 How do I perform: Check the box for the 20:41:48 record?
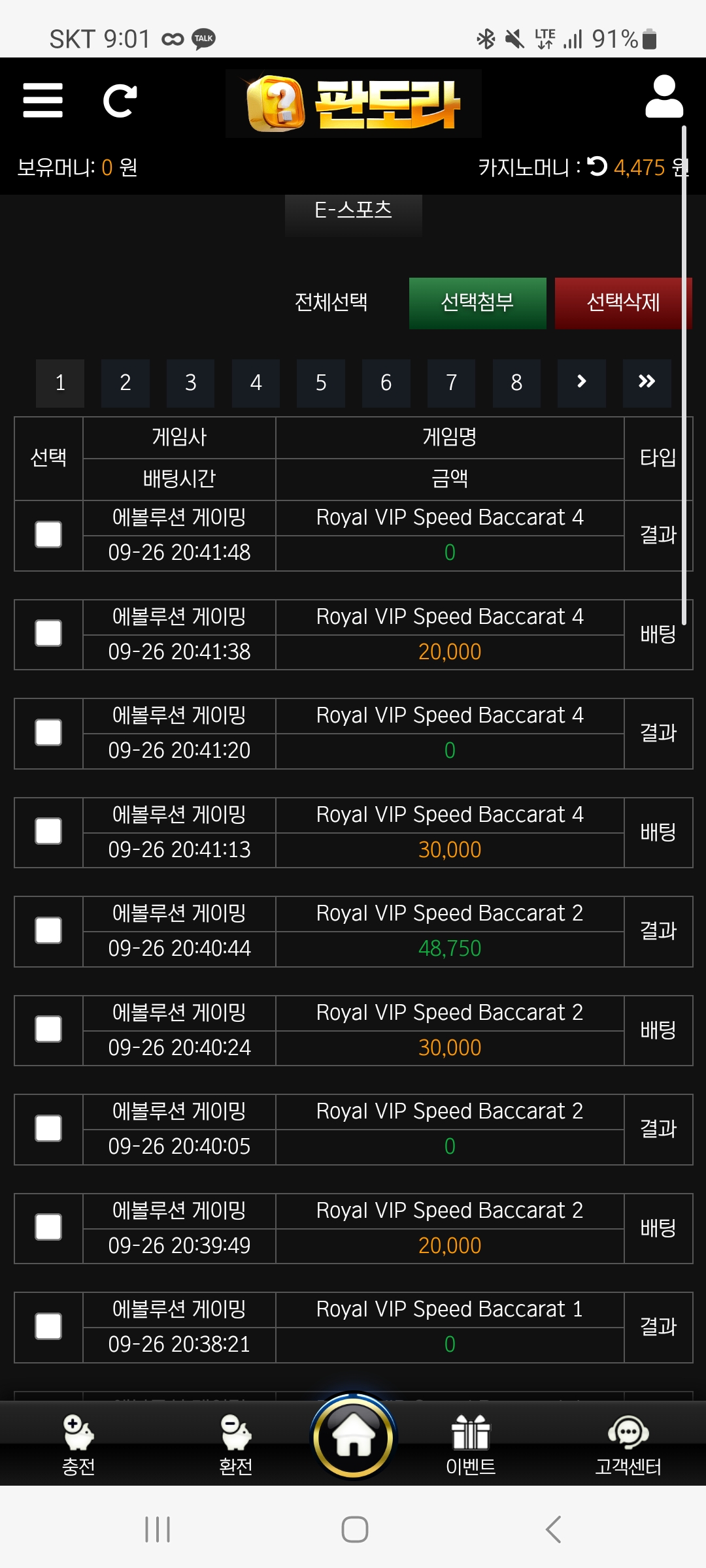(x=48, y=534)
